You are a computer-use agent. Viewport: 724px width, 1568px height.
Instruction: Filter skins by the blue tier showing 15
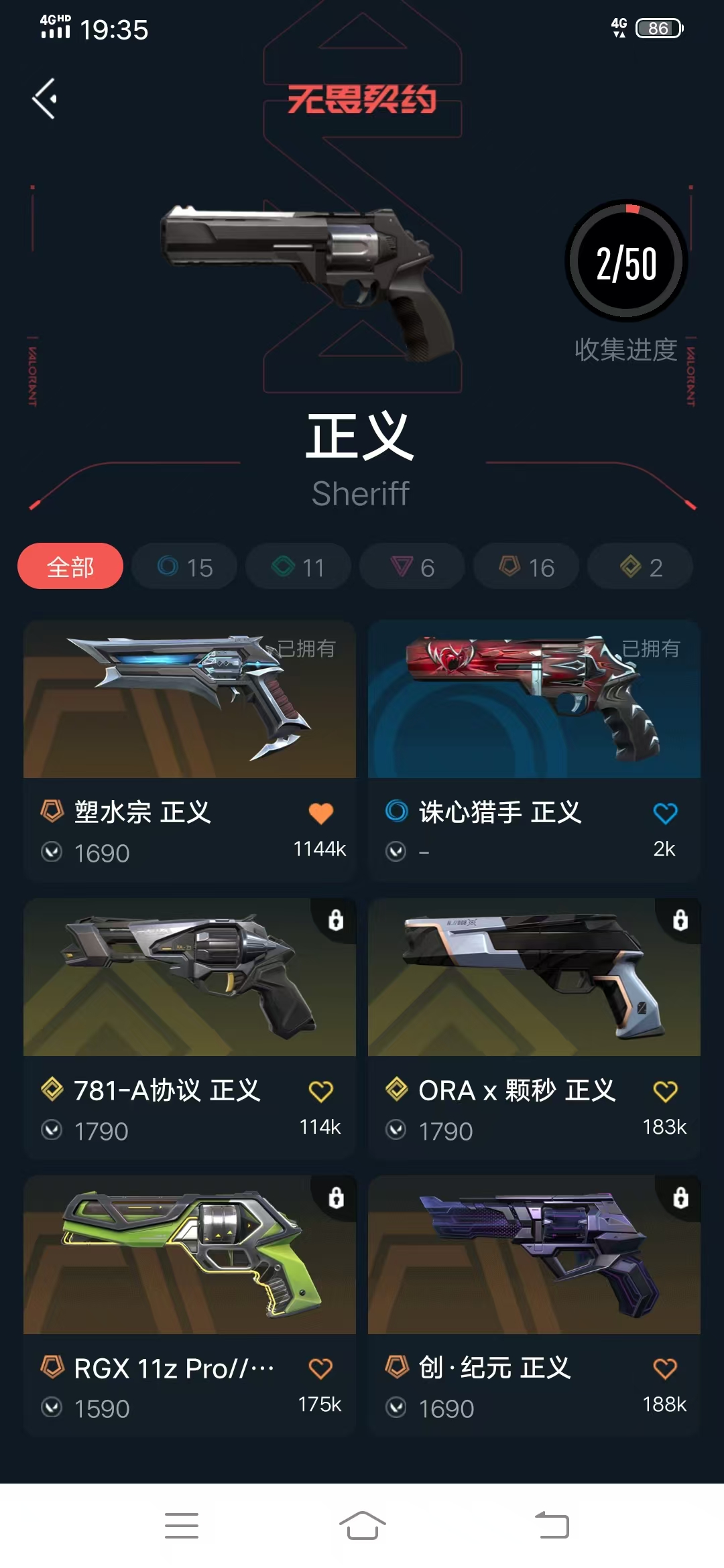(184, 567)
